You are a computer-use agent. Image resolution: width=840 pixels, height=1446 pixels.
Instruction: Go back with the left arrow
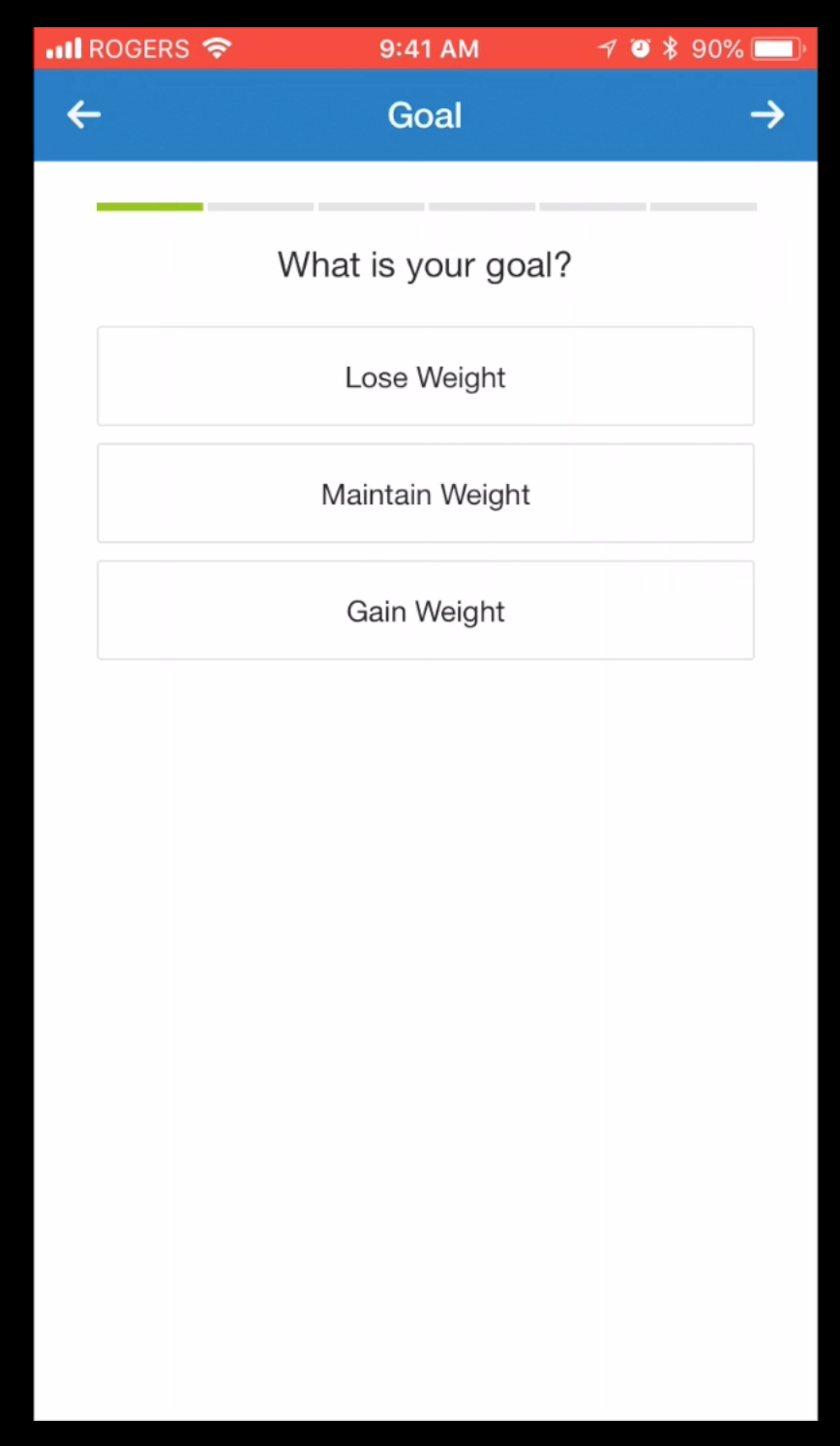[x=84, y=115]
